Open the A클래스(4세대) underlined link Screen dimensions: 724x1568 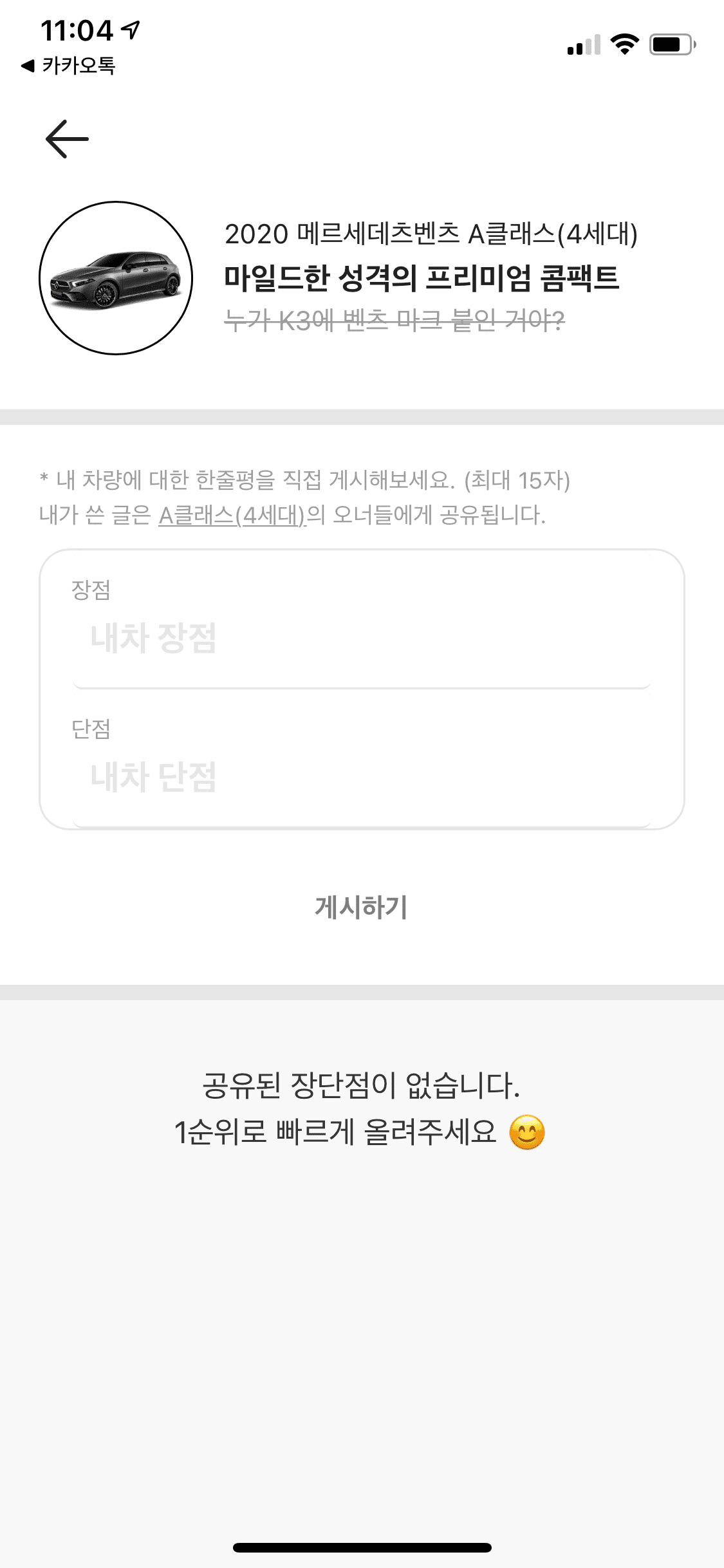[232, 515]
